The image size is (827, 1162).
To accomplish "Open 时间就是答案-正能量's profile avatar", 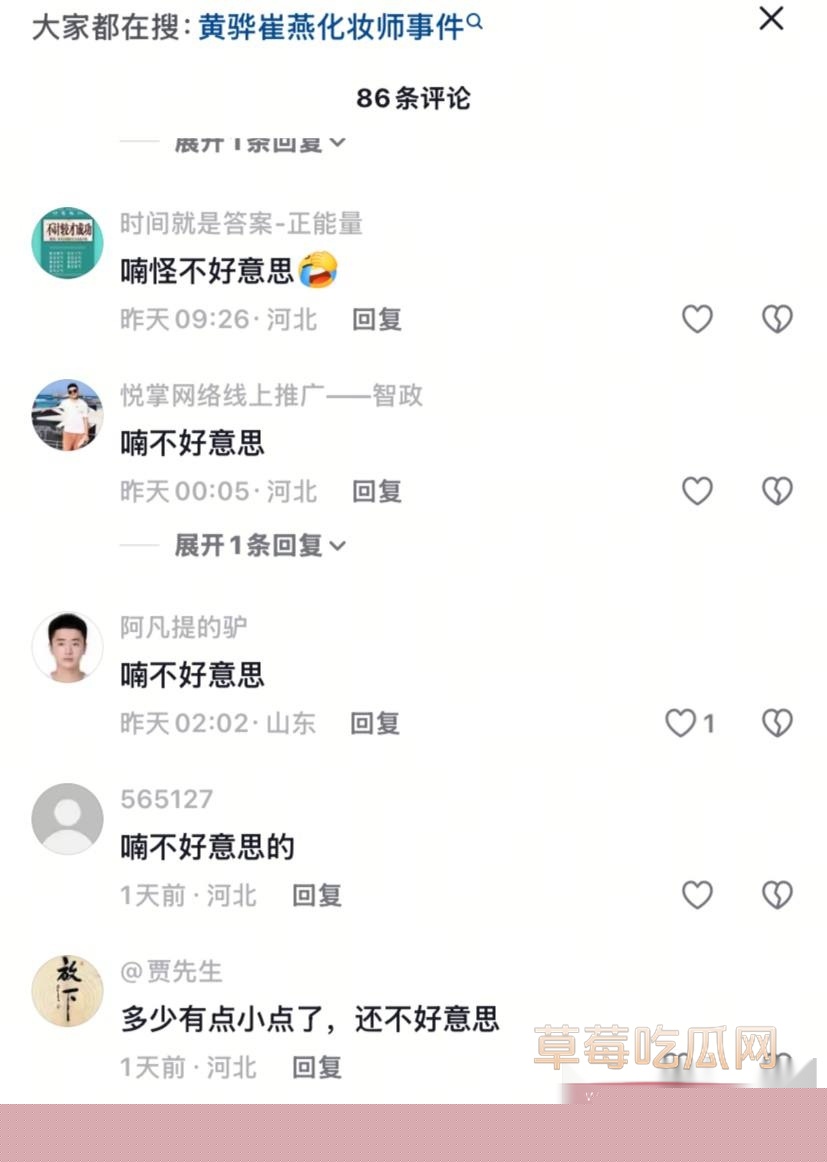I will (68, 243).
